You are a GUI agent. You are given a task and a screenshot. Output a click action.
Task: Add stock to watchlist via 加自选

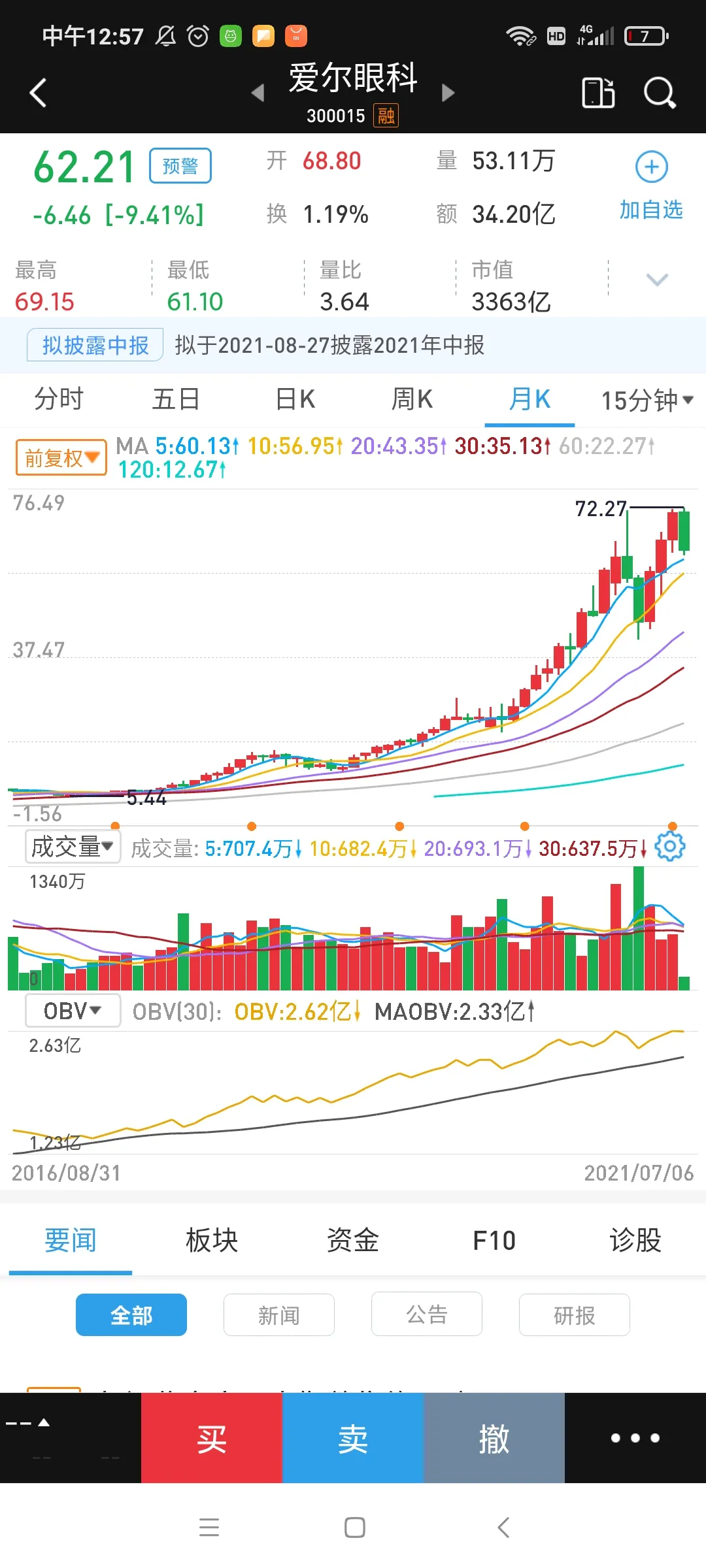click(x=651, y=184)
